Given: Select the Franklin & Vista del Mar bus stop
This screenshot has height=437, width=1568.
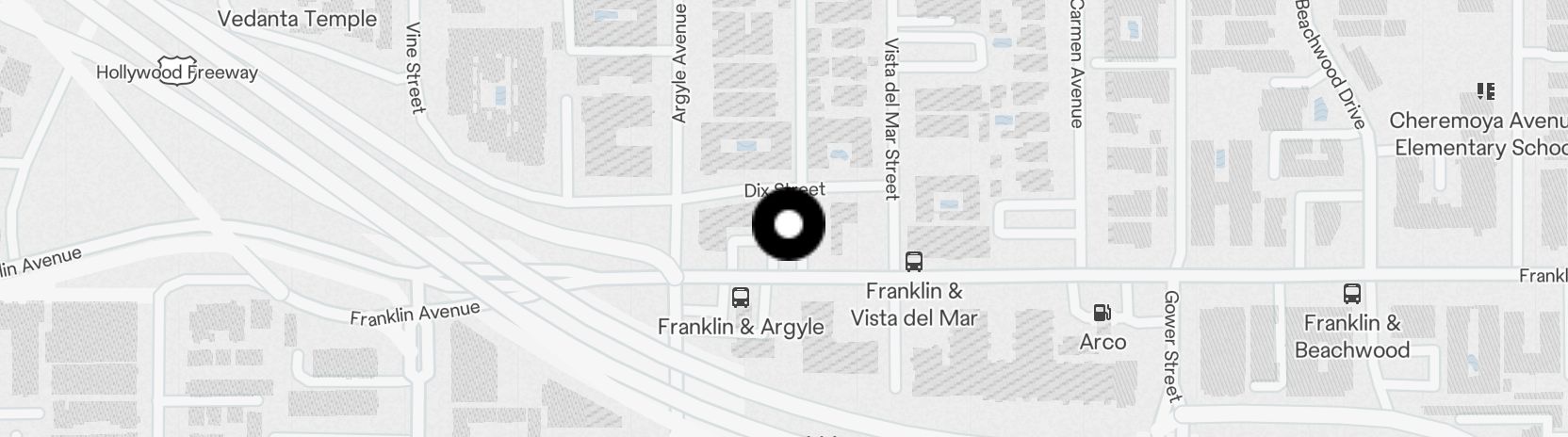Looking at the screenshot, I should (913, 262).
